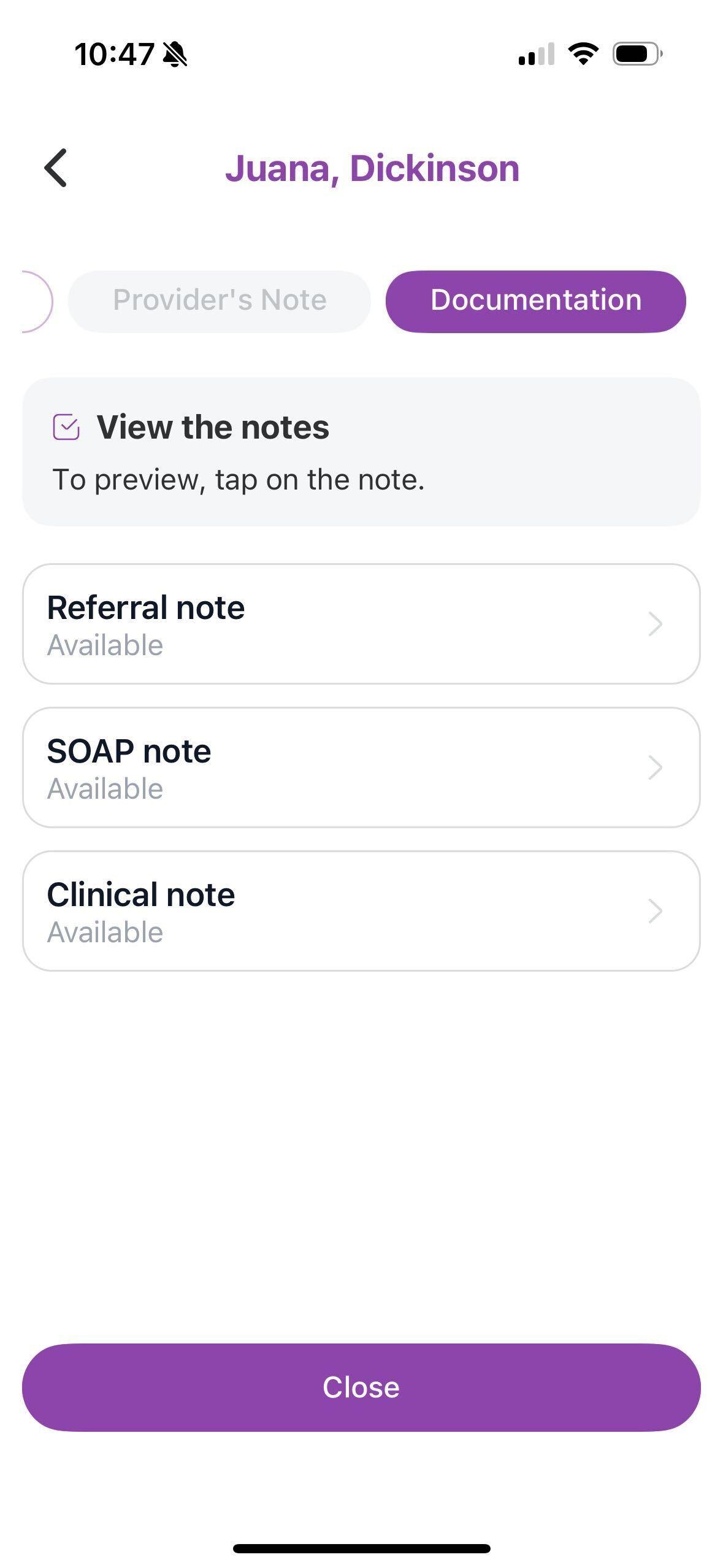Tap the Close button
723x1568 pixels.
point(361,1387)
